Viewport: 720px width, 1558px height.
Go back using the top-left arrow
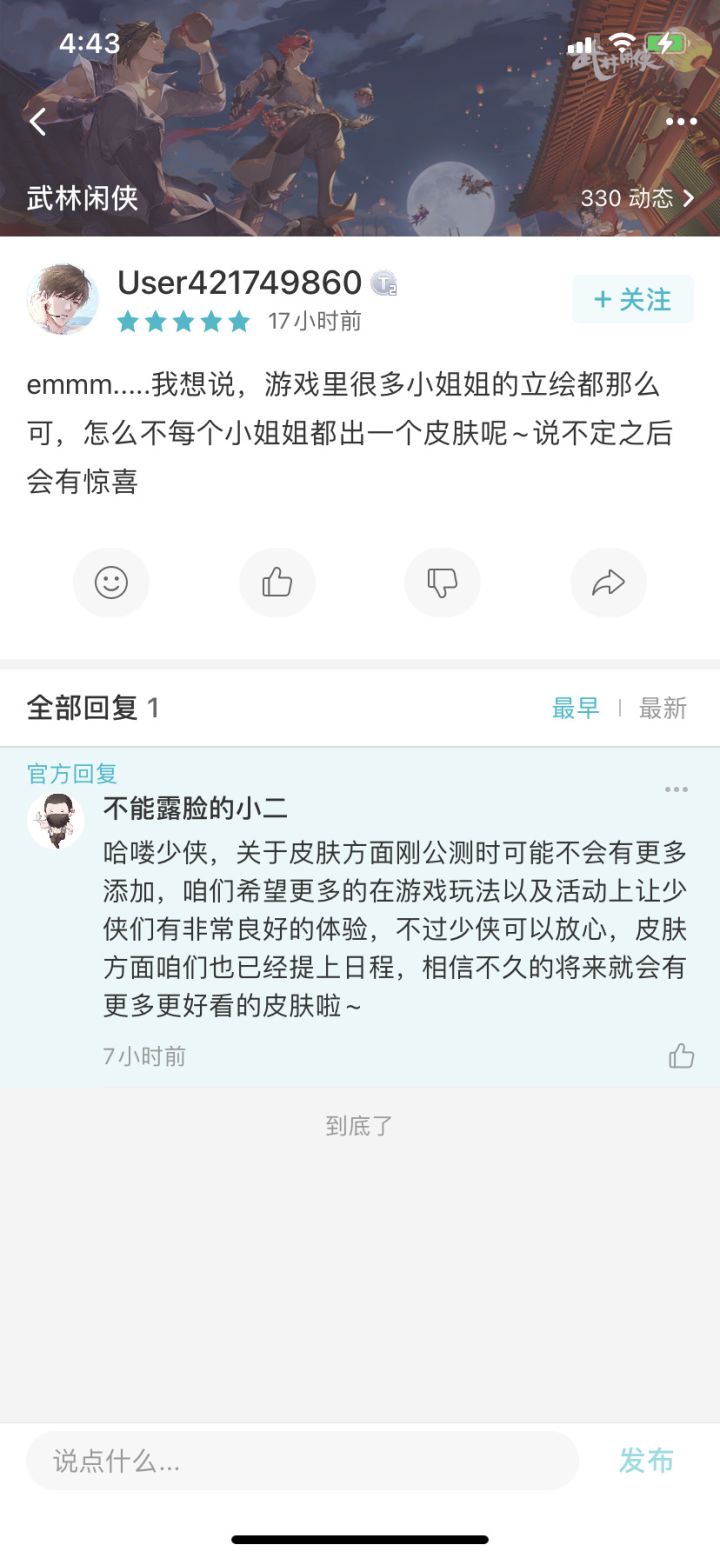pyautogui.click(x=38, y=122)
